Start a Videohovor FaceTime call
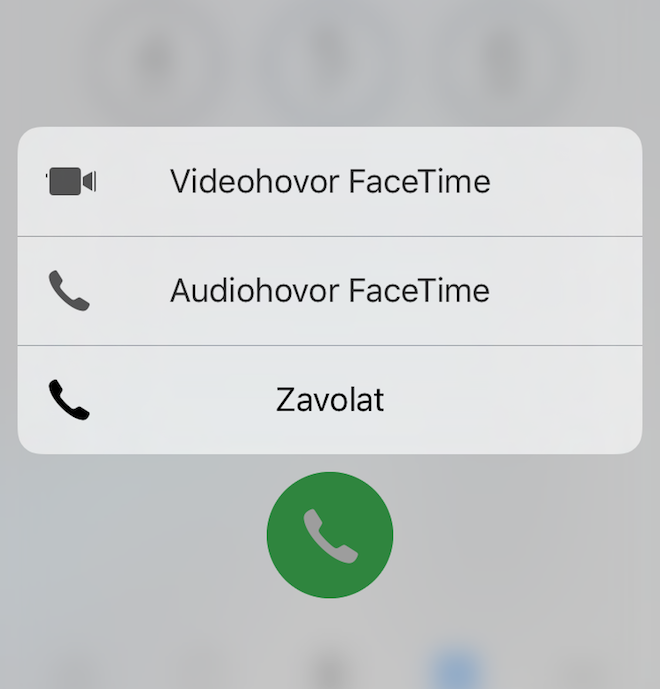This screenshot has height=689, width=660. [330, 182]
